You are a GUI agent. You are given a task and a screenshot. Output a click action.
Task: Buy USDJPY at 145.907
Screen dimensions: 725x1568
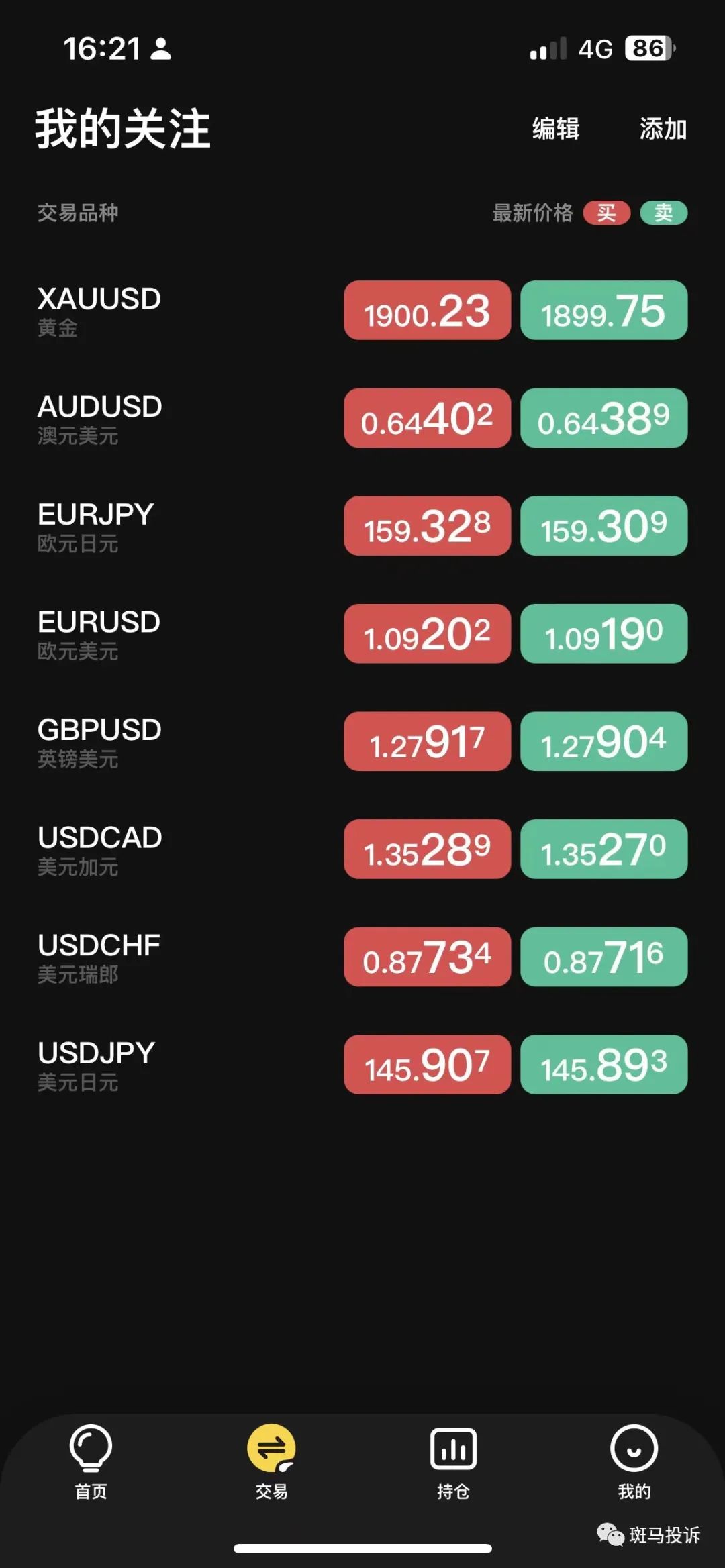(427, 1065)
